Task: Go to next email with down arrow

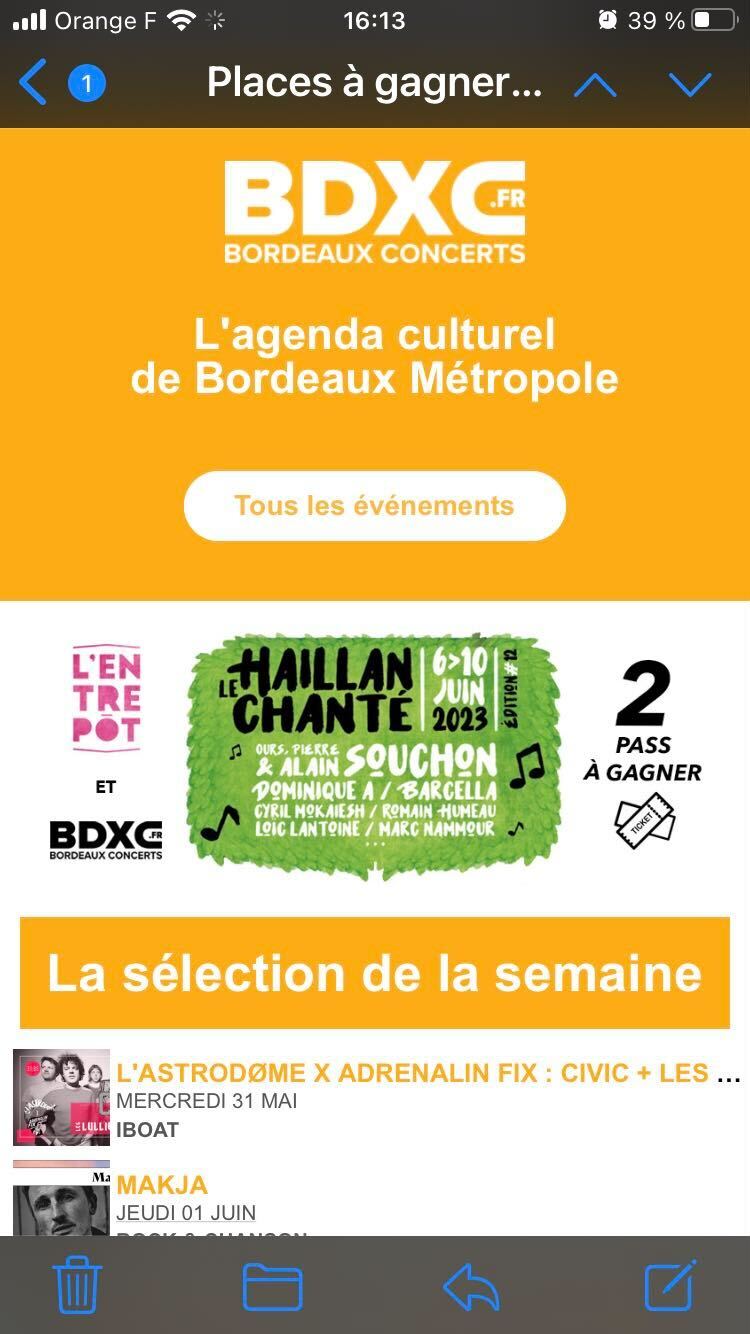Action: click(690, 84)
